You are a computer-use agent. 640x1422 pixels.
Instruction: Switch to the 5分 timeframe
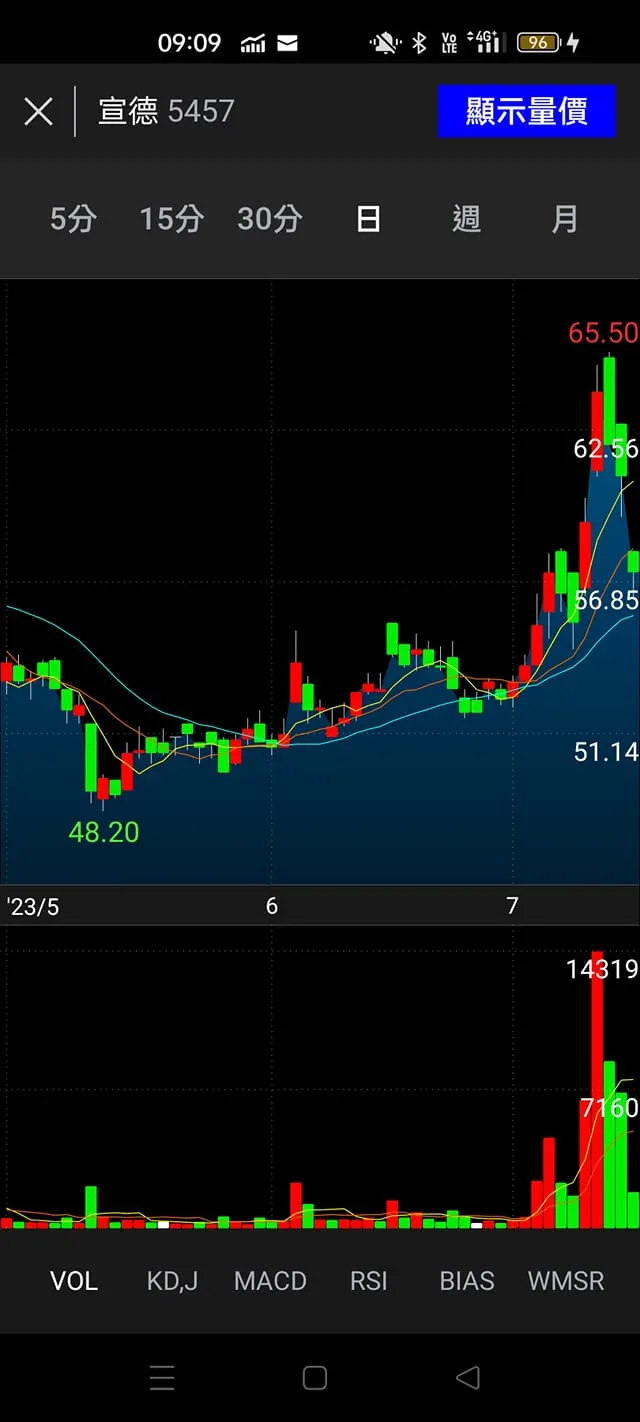(73, 219)
